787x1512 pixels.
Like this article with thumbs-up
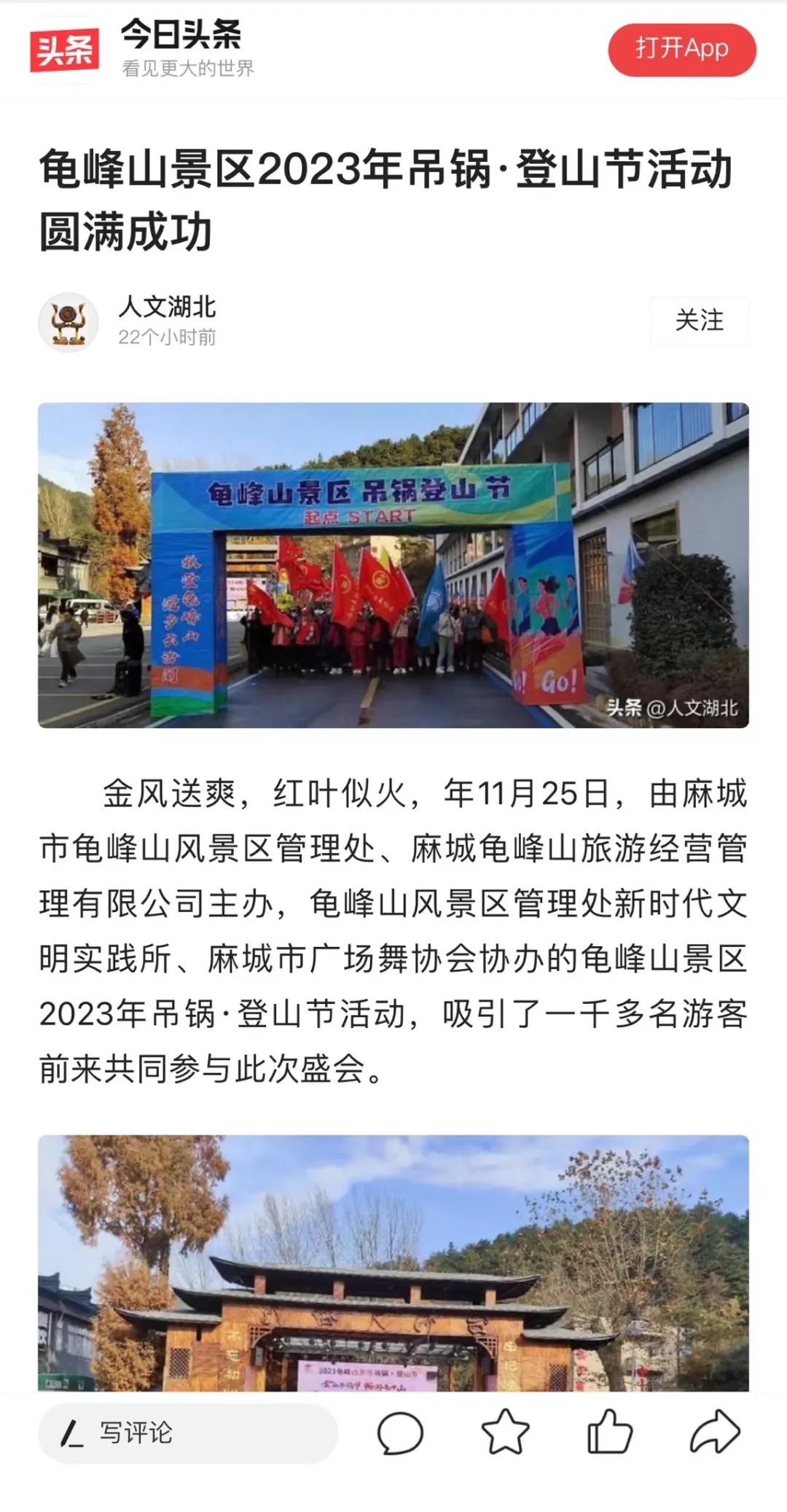pyautogui.click(x=609, y=1433)
